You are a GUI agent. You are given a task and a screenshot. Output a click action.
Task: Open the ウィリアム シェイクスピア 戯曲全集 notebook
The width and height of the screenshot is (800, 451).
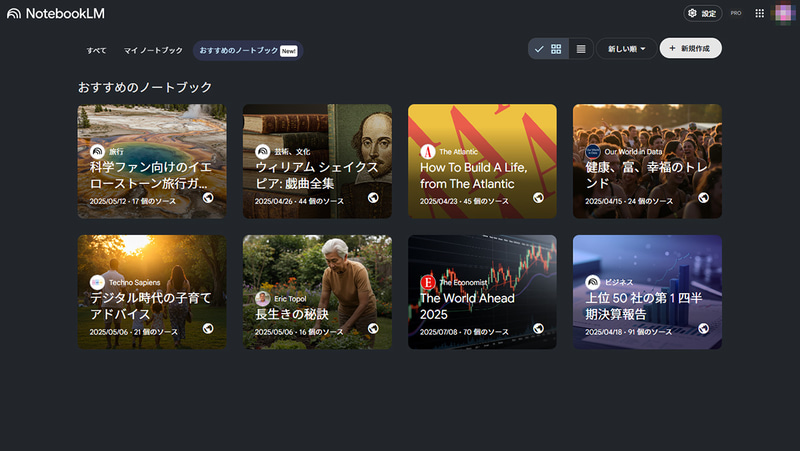click(317, 161)
